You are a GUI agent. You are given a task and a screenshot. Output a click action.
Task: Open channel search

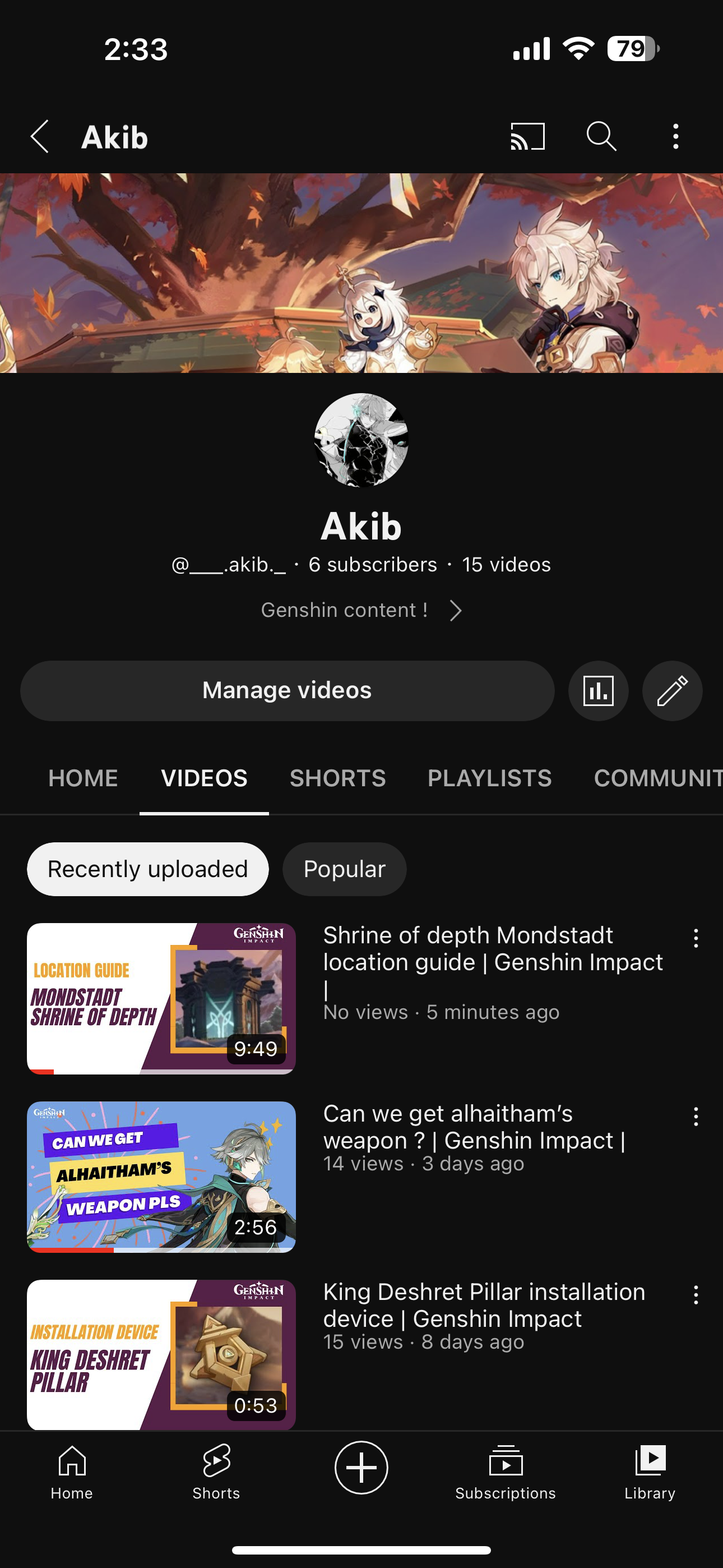(602, 136)
